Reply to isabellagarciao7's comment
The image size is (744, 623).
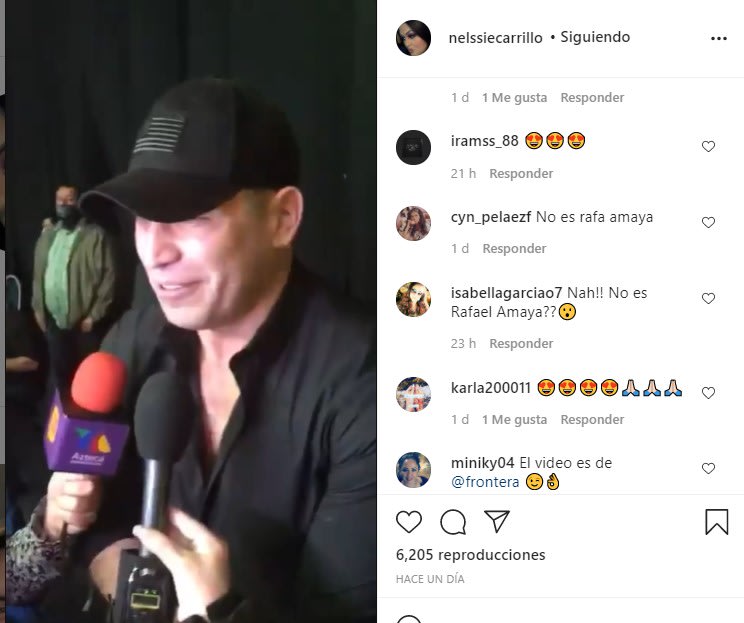tap(521, 343)
